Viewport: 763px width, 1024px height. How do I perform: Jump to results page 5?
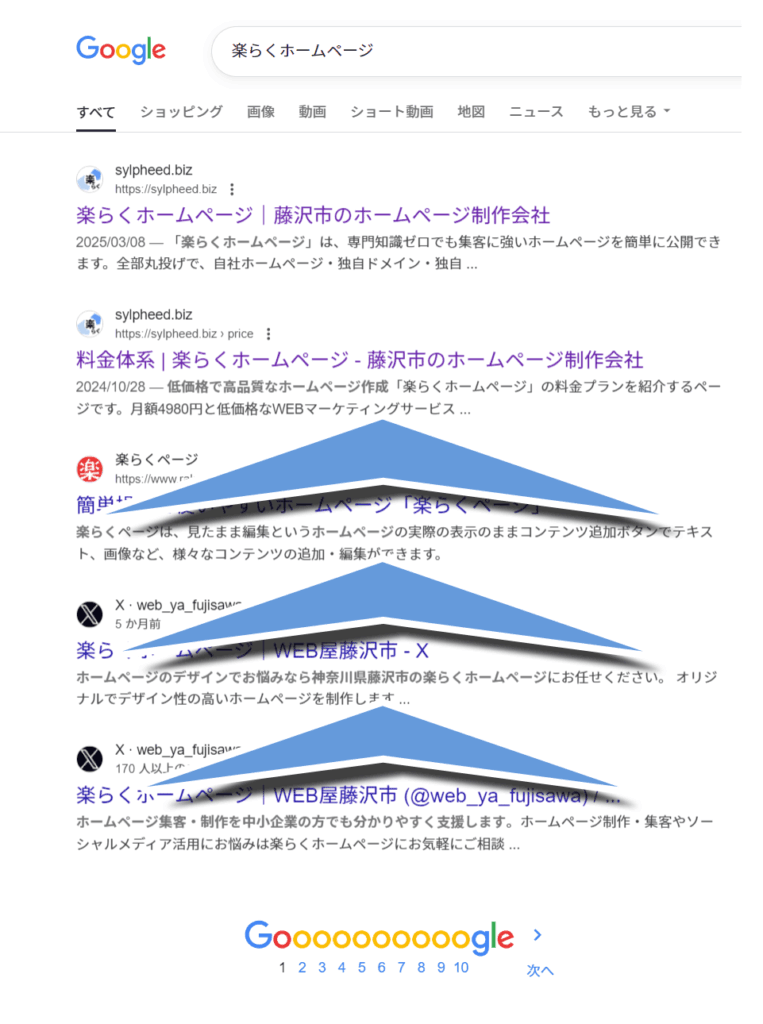(361, 967)
